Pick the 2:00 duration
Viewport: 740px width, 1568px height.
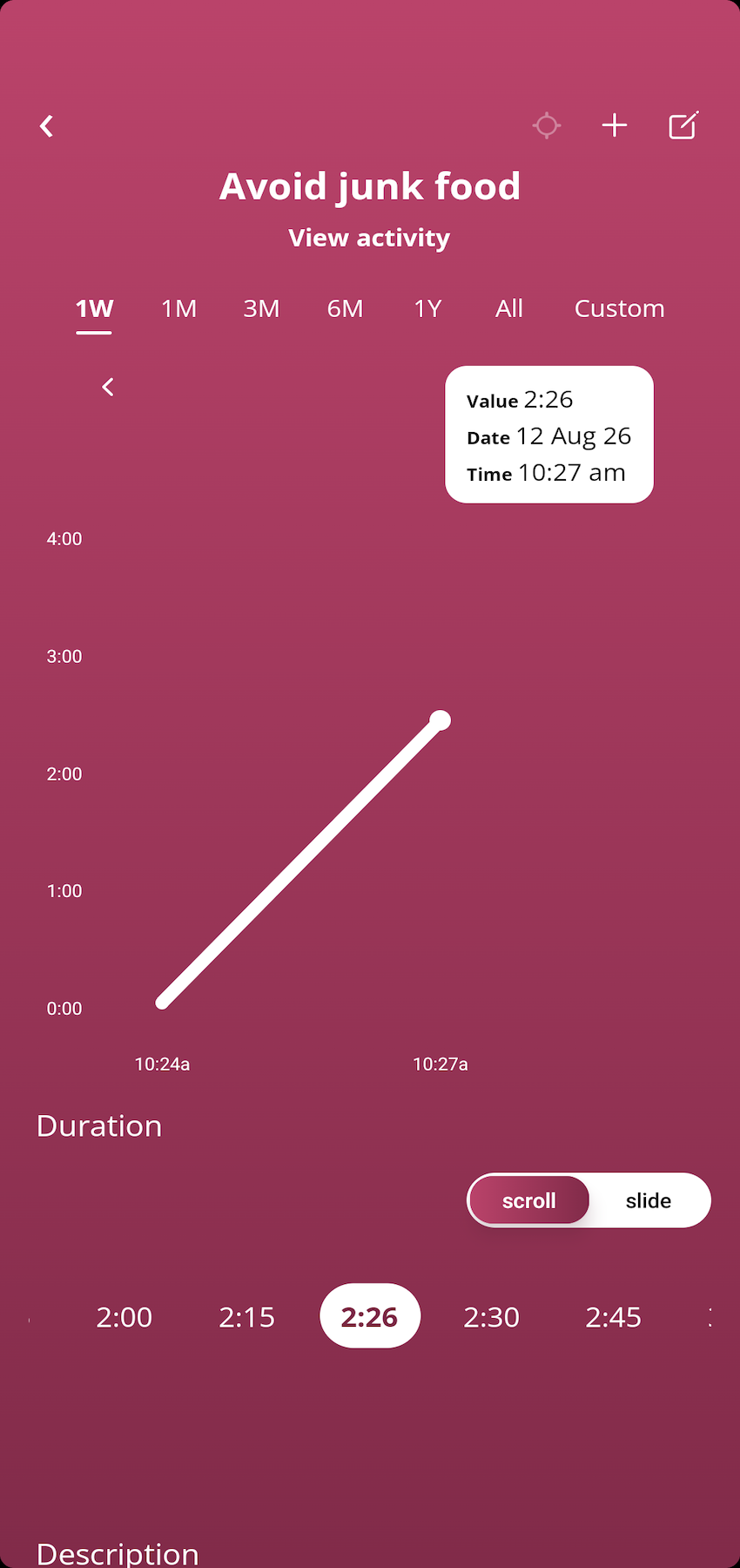pos(124,1316)
